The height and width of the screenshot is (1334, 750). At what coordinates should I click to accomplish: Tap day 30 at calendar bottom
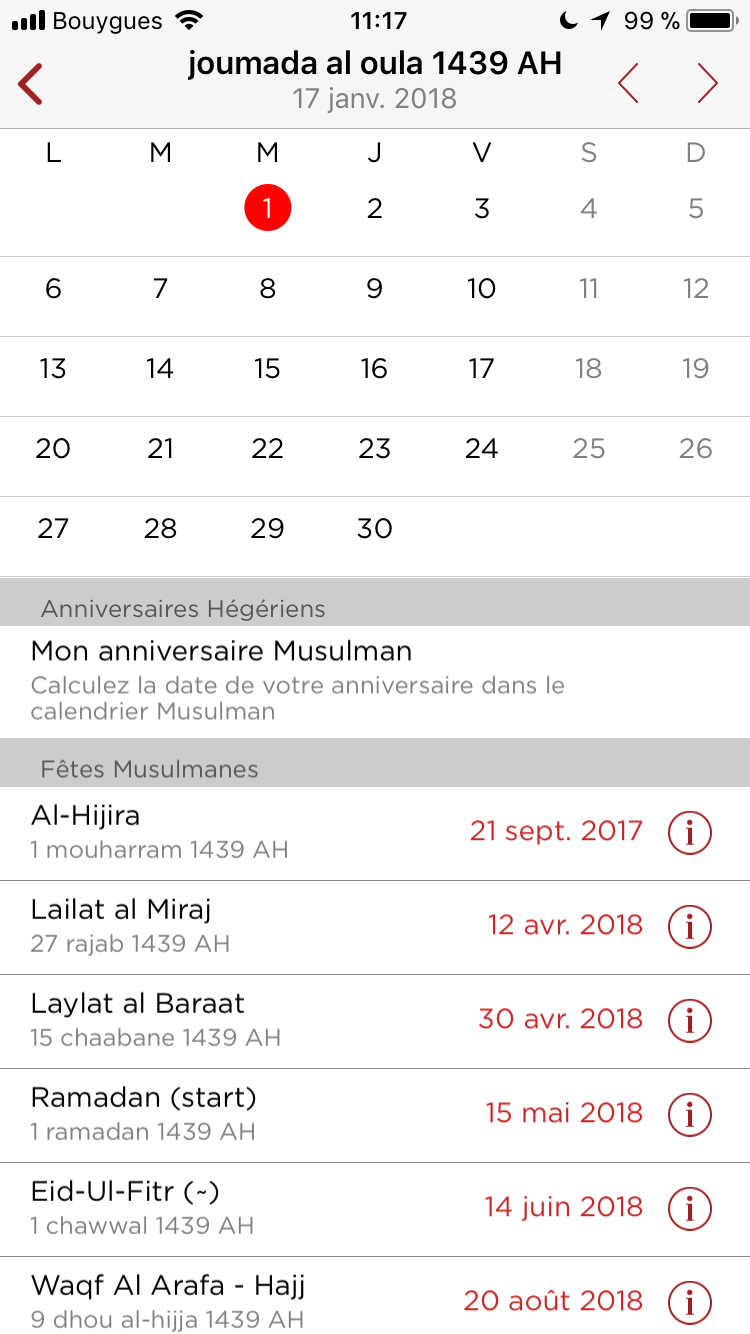coord(374,528)
